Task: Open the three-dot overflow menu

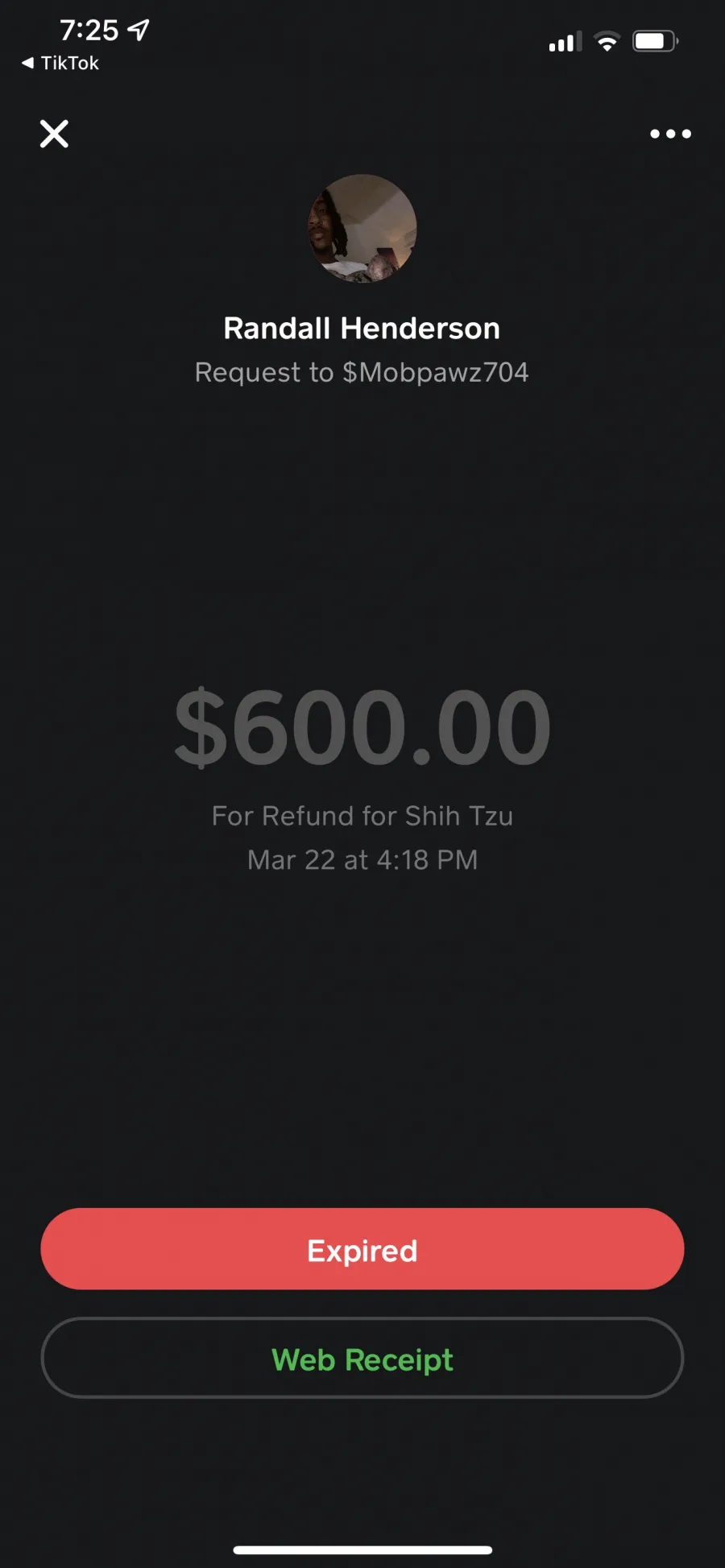Action: click(670, 134)
